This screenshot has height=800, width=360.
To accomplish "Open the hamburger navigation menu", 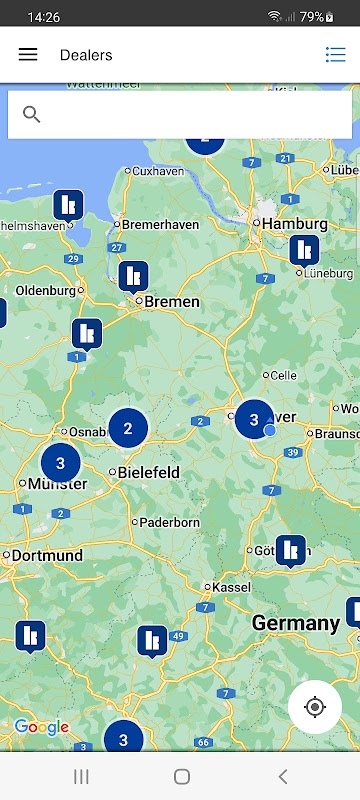I will pyautogui.click(x=28, y=55).
